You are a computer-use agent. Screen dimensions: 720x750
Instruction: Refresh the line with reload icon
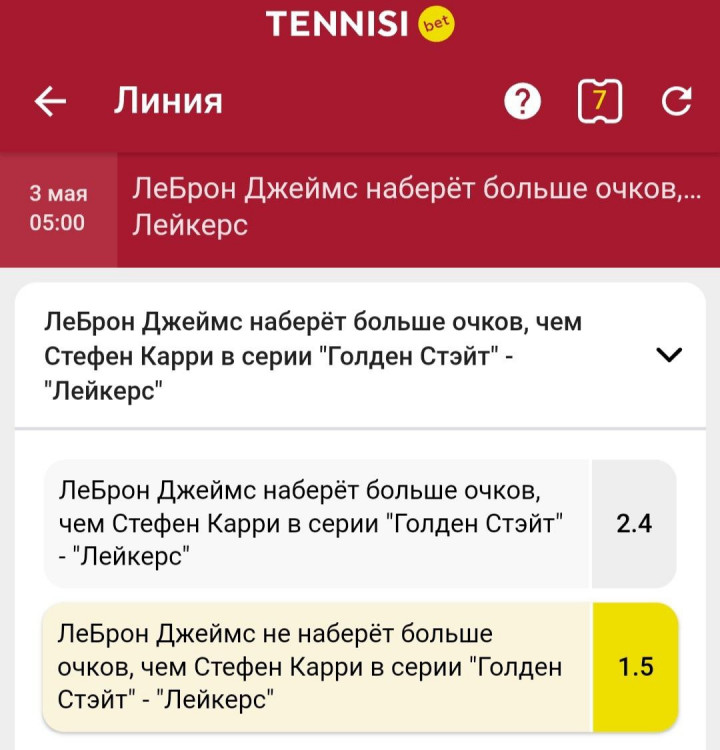point(677,101)
